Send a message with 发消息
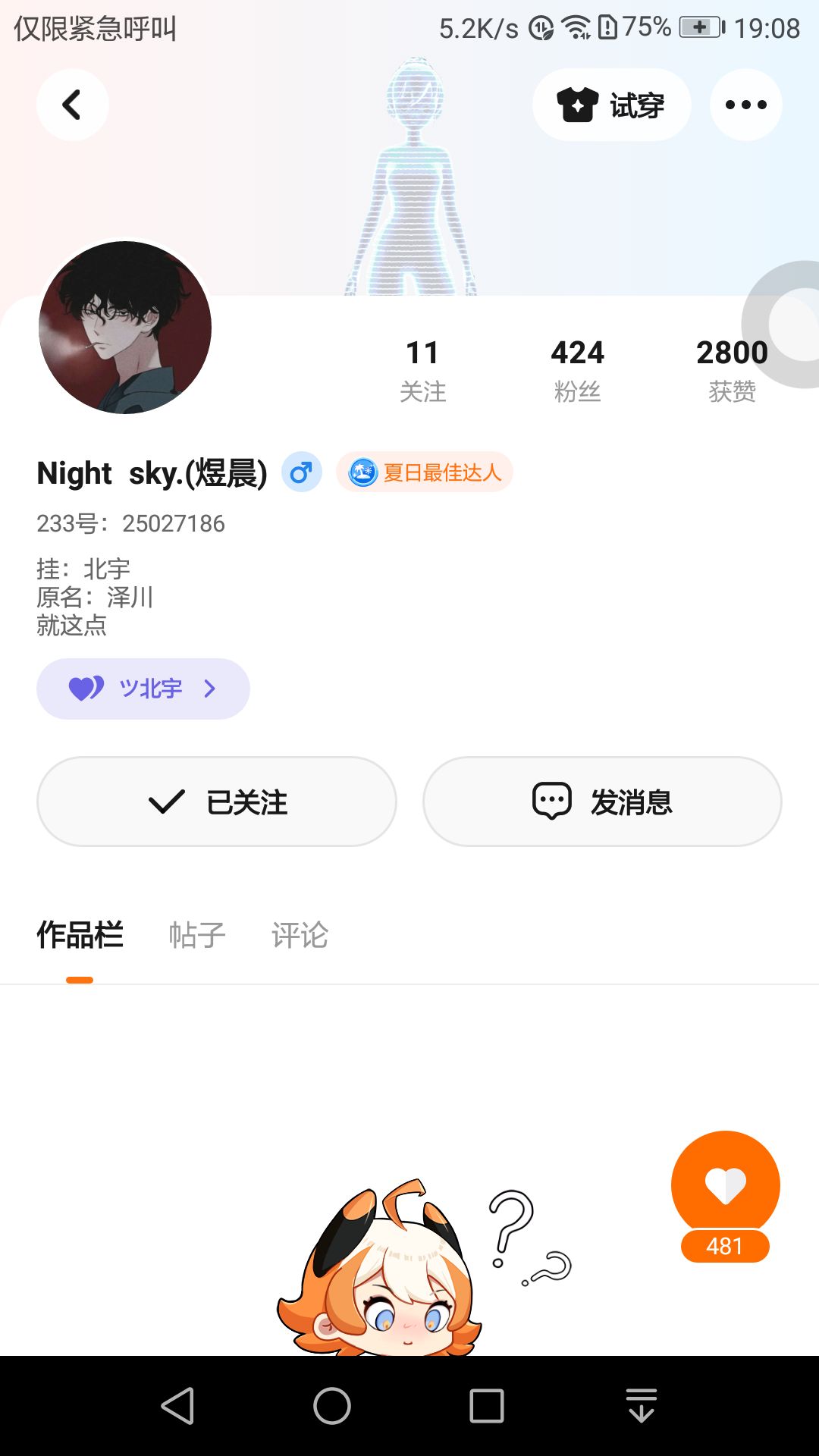 (602, 802)
